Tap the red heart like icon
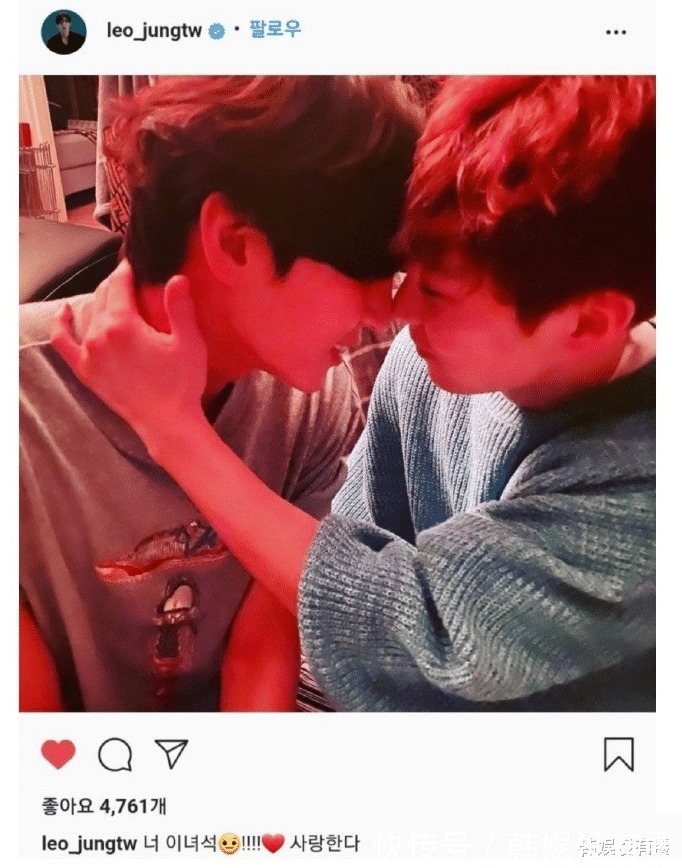This screenshot has width=682, height=868. point(58,754)
